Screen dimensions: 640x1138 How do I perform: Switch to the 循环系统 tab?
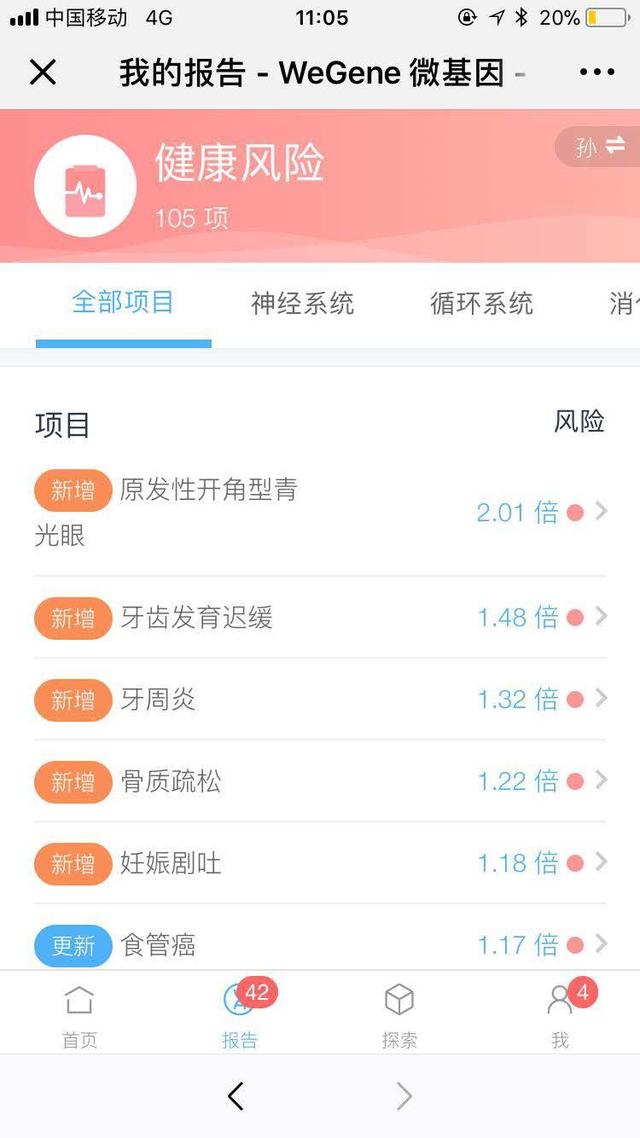pos(482,303)
